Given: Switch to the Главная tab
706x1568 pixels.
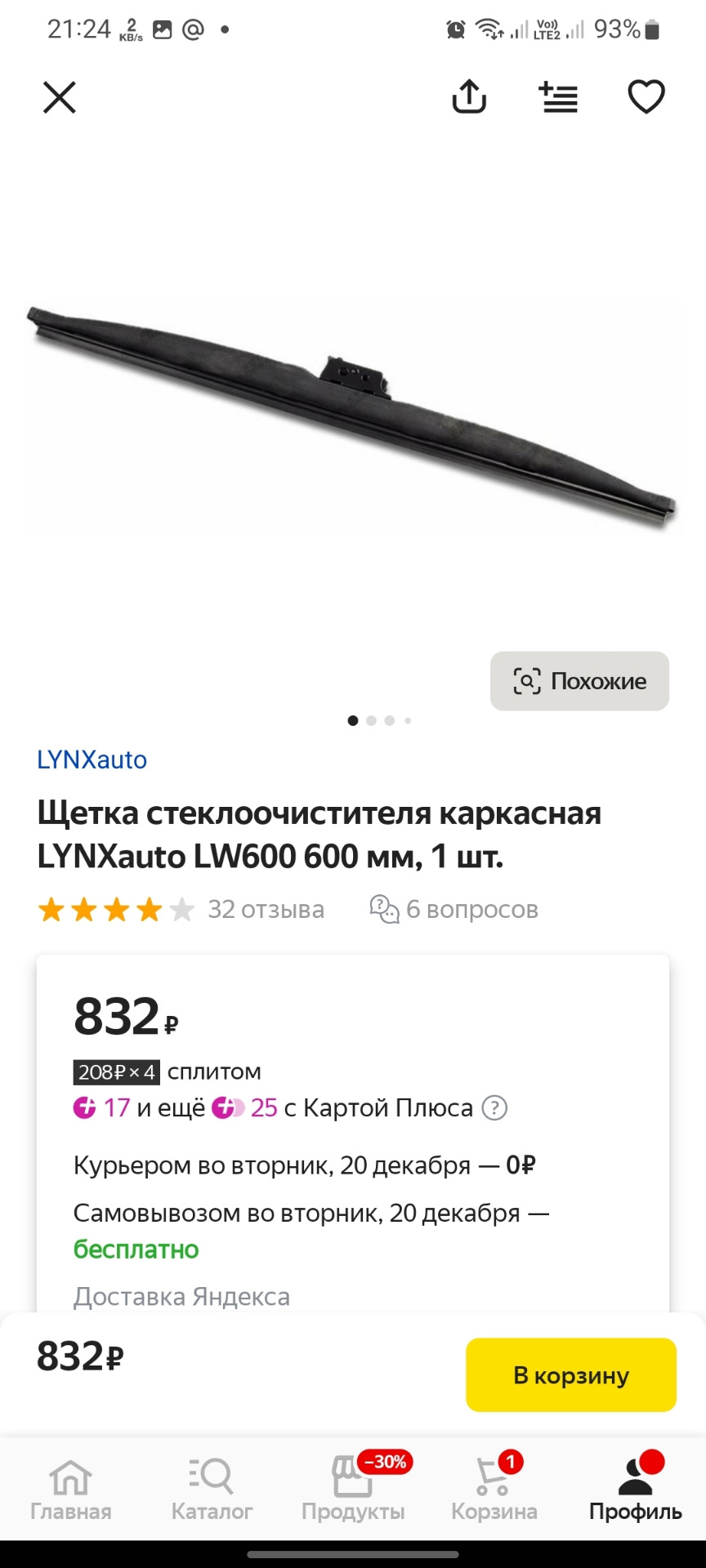Looking at the screenshot, I should tap(70, 1490).
